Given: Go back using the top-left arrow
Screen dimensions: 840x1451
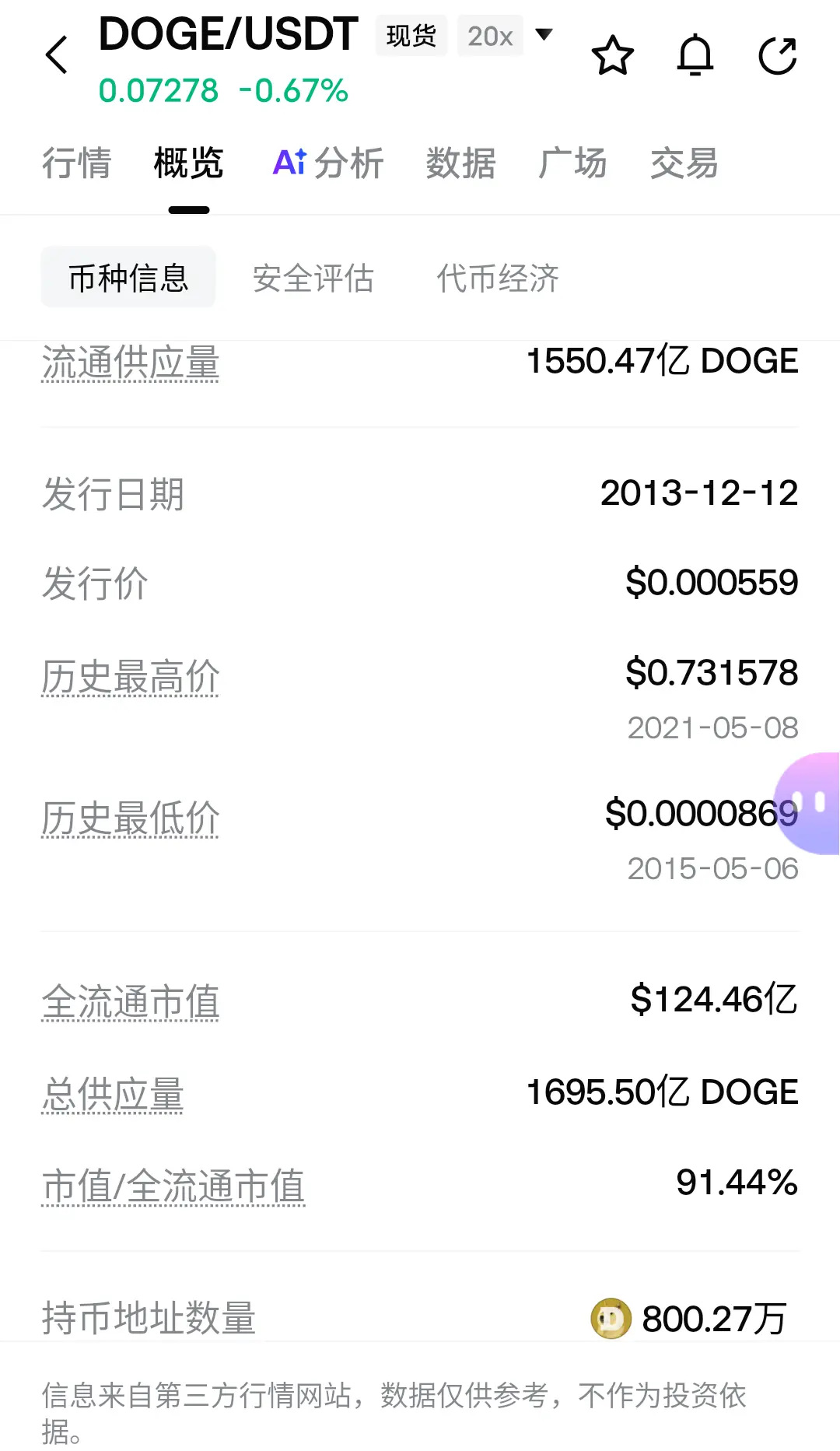Looking at the screenshot, I should coord(57,55).
